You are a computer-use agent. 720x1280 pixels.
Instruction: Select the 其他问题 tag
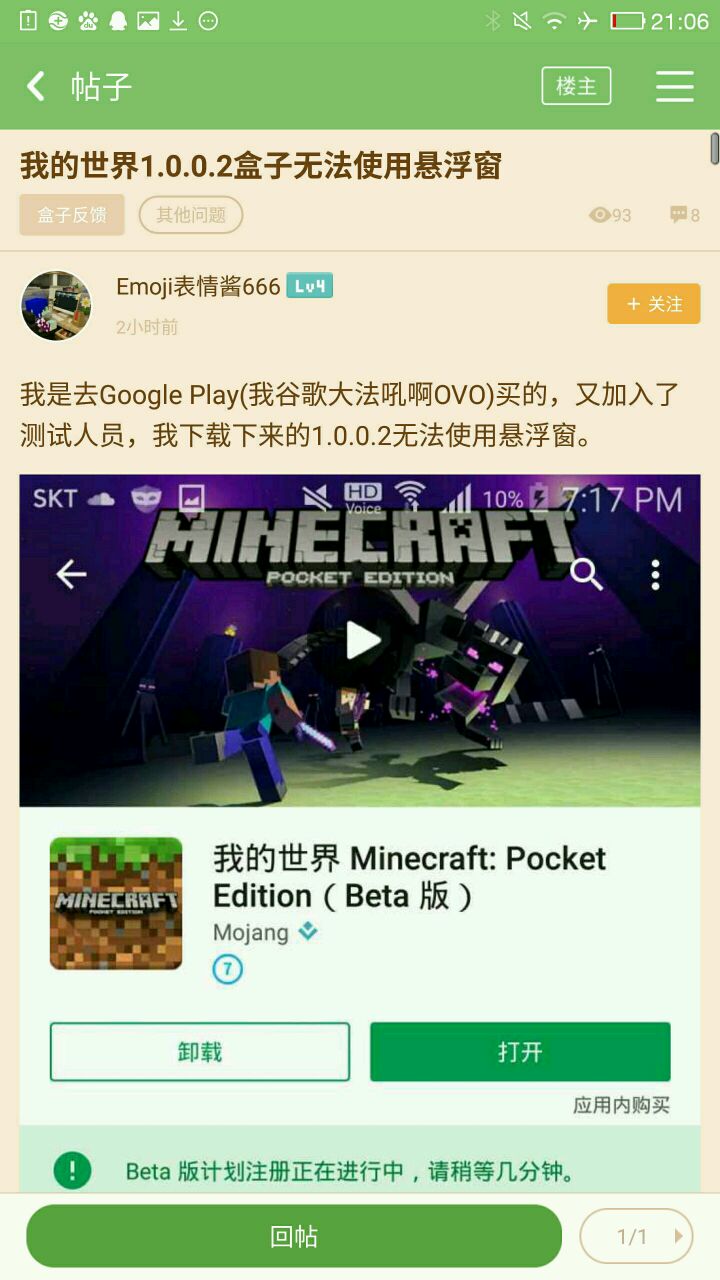[190, 215]
